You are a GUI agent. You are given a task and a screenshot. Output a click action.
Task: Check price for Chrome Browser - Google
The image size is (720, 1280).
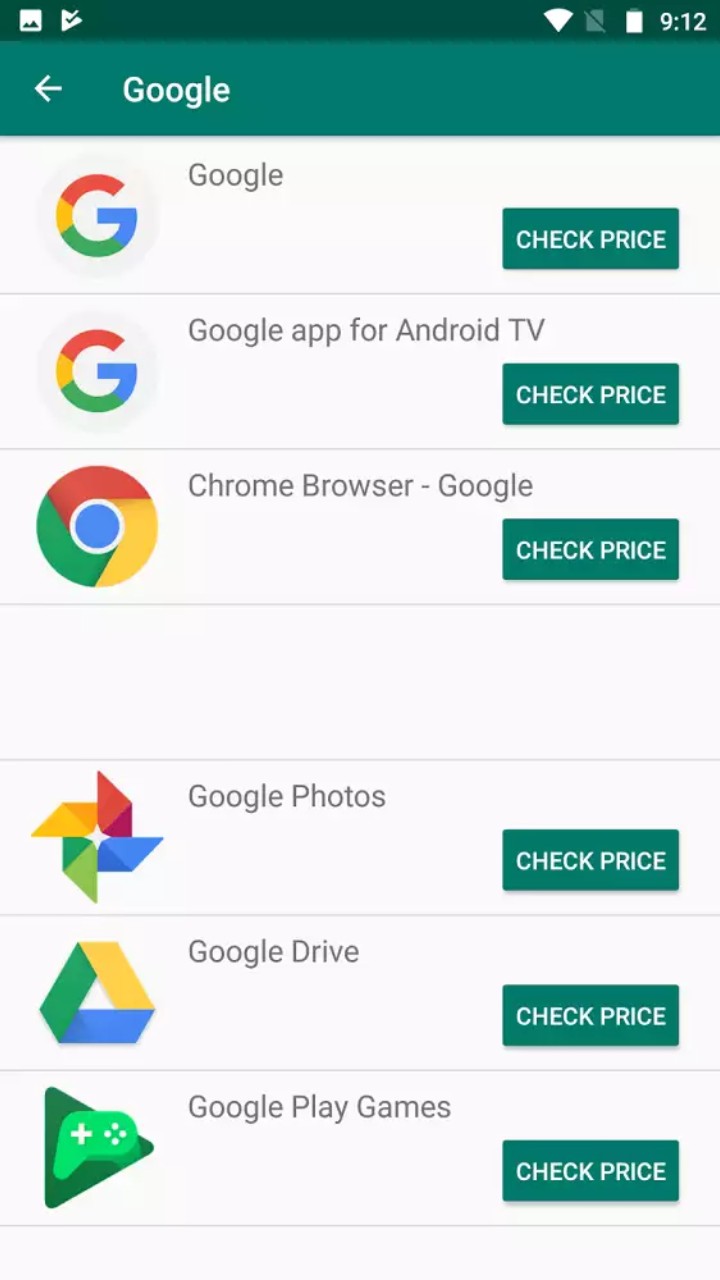[590, 550]
